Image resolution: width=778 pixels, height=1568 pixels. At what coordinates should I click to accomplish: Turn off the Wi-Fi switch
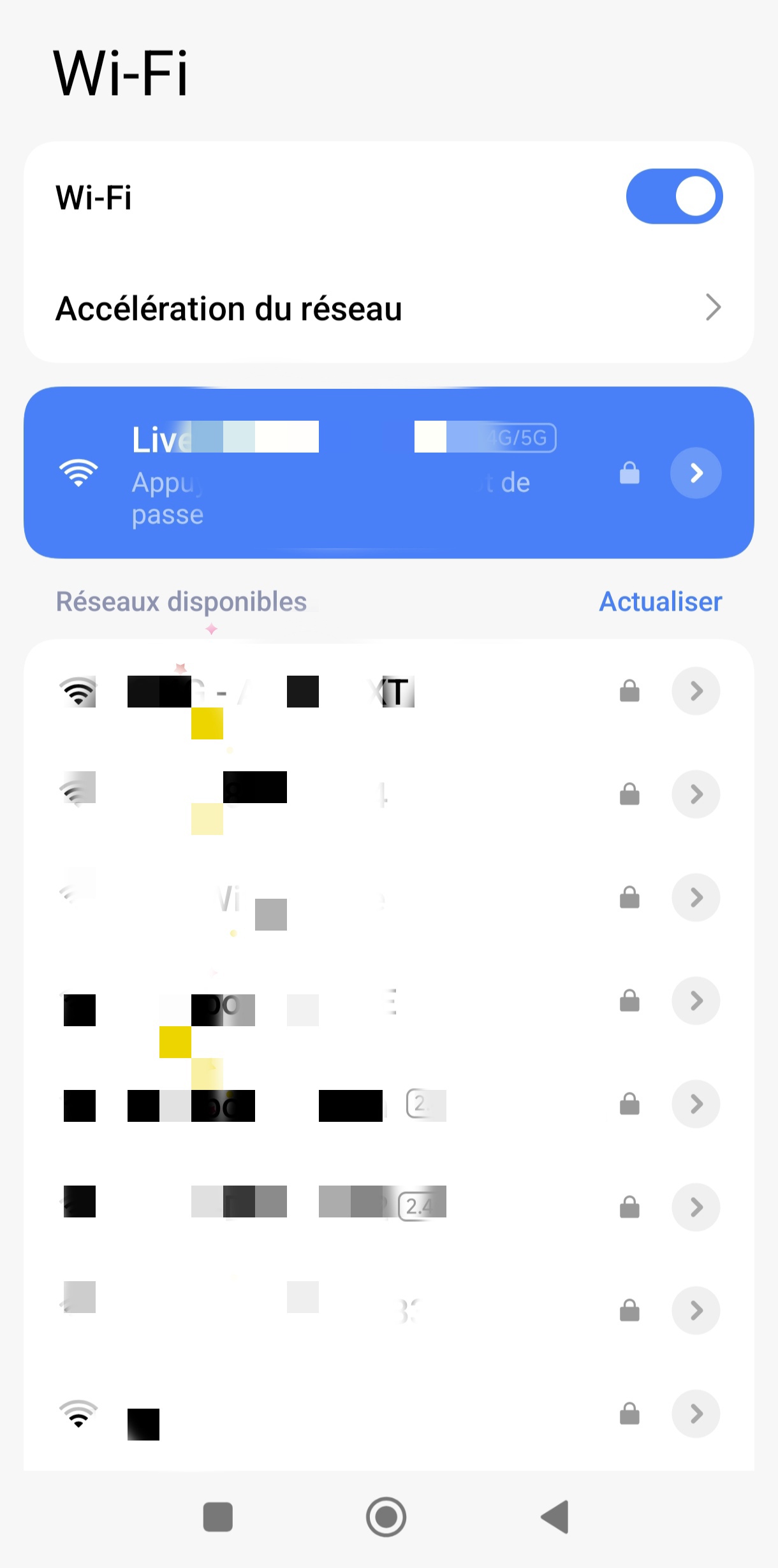tap(674, 196)
